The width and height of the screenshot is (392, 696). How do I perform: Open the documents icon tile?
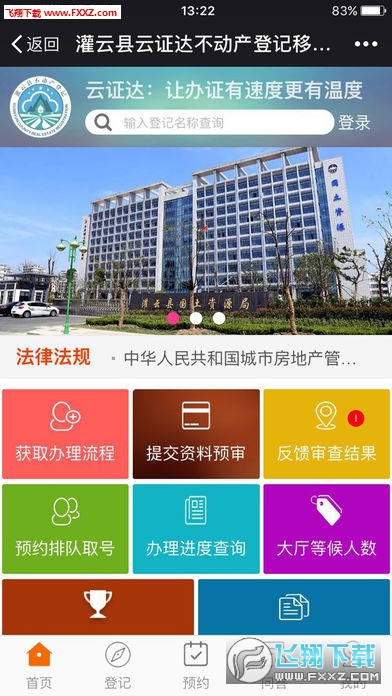tap(294, 607)
